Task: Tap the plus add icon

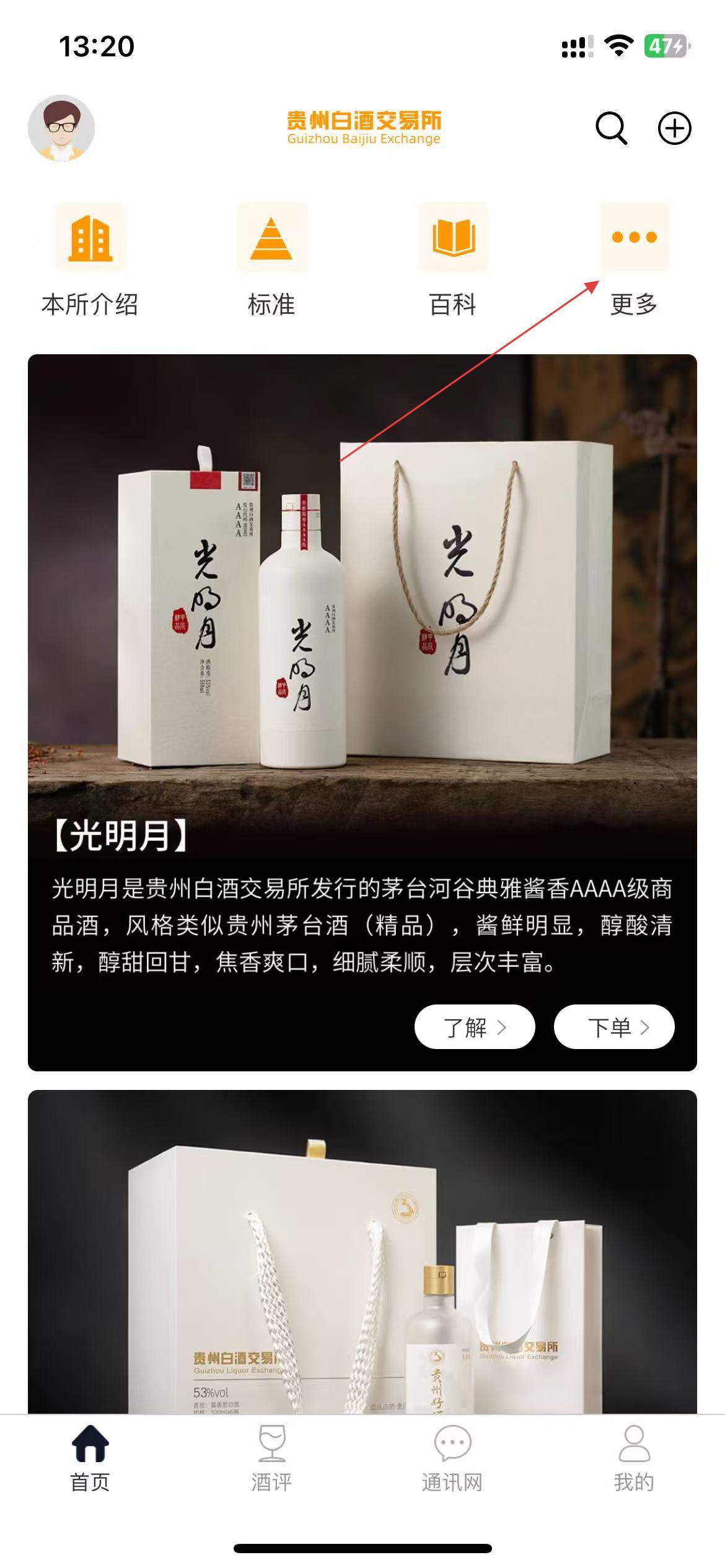Action: point(674,128)
